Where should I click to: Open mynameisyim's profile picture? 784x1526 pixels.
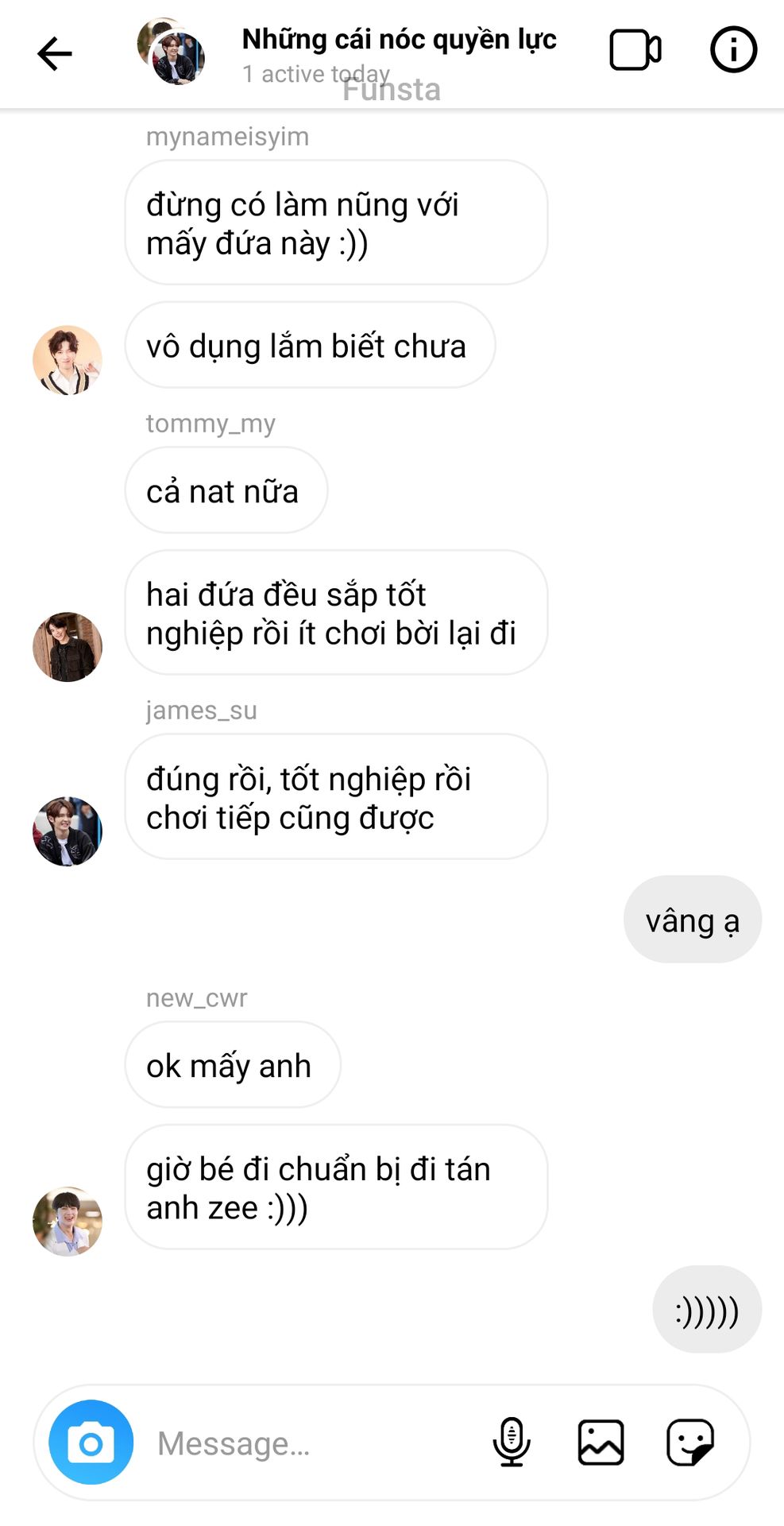[x=68, y=360]
